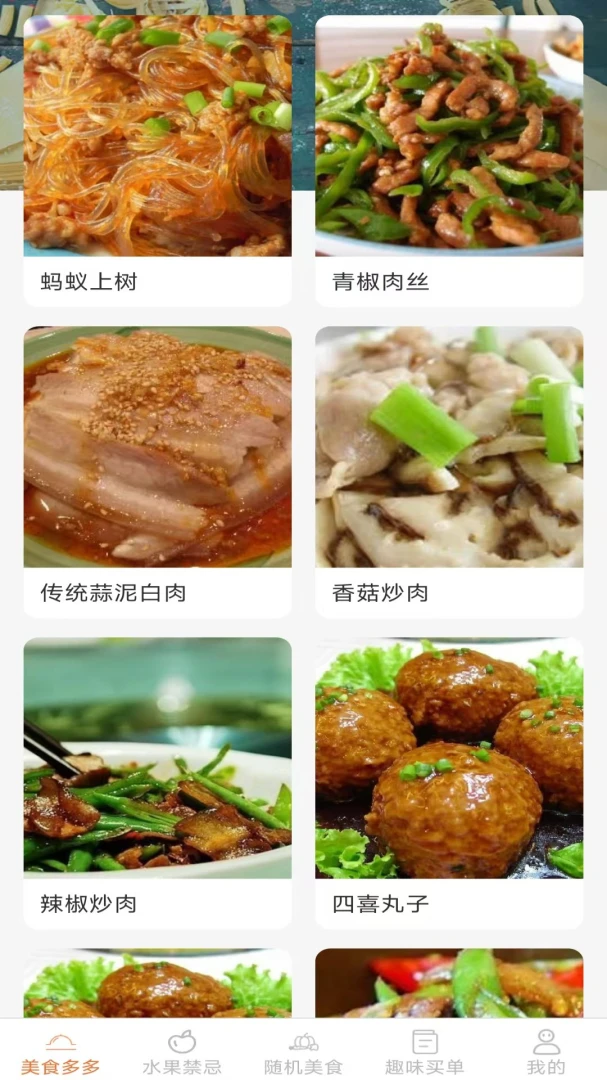Switch to the 水果禁忌 tab
This screenshot has width=607, height=1080.
click(x=182, y=1052)
